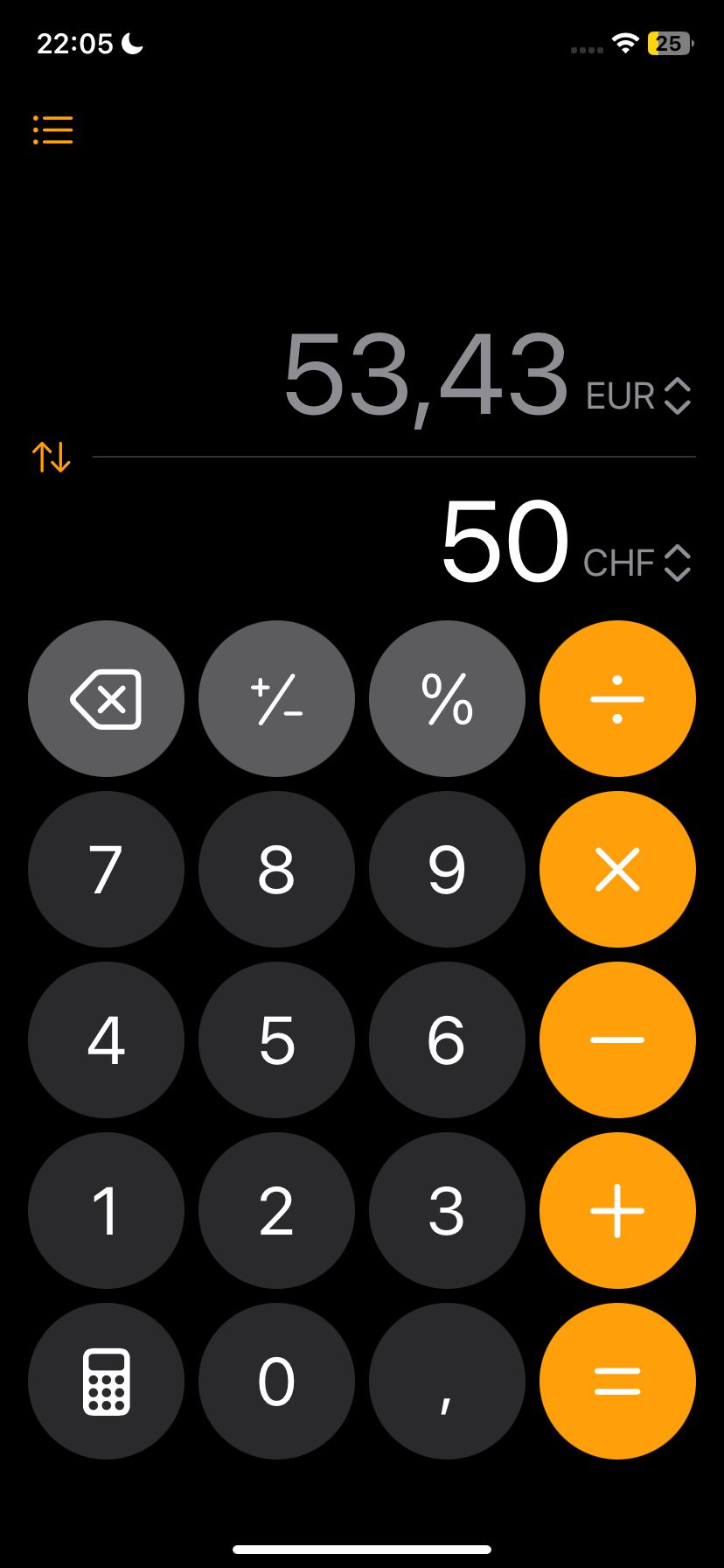
Task: Enter digit 0
Action: click(x=276, y=1381)
